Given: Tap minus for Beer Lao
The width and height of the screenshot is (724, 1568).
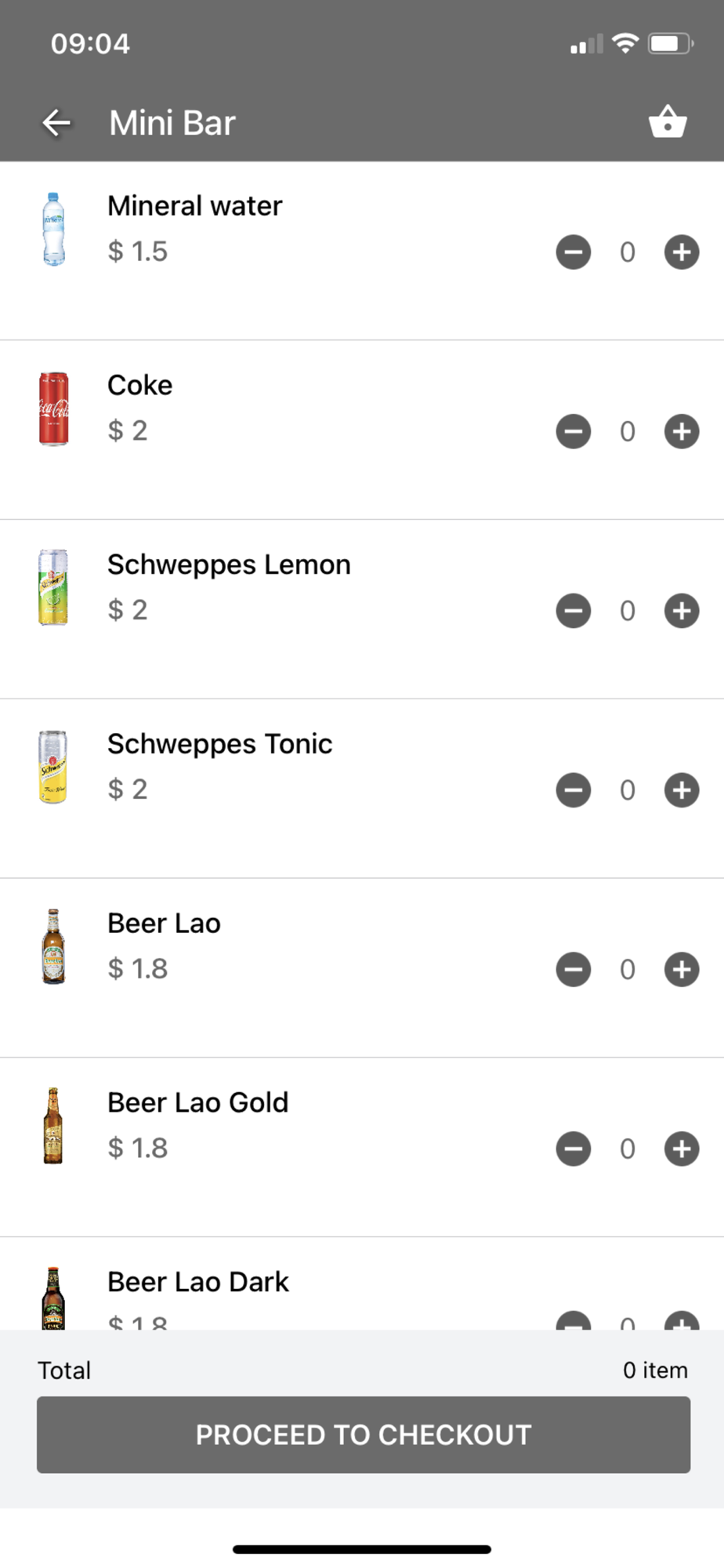Looking at the screenshot, I should pos(574,970).
